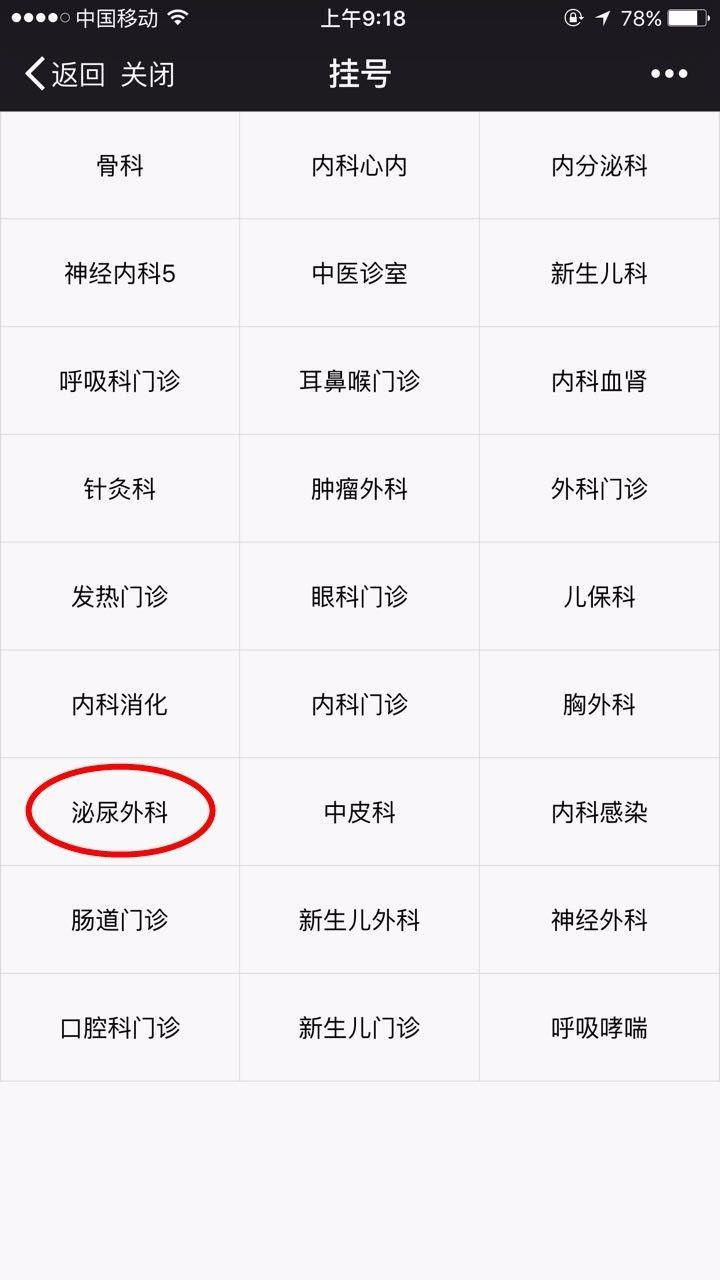The width and height of the screenshot is (720, 1280).
Task: Select 呼吸哮喘 department
Action: coord(599,1028)
